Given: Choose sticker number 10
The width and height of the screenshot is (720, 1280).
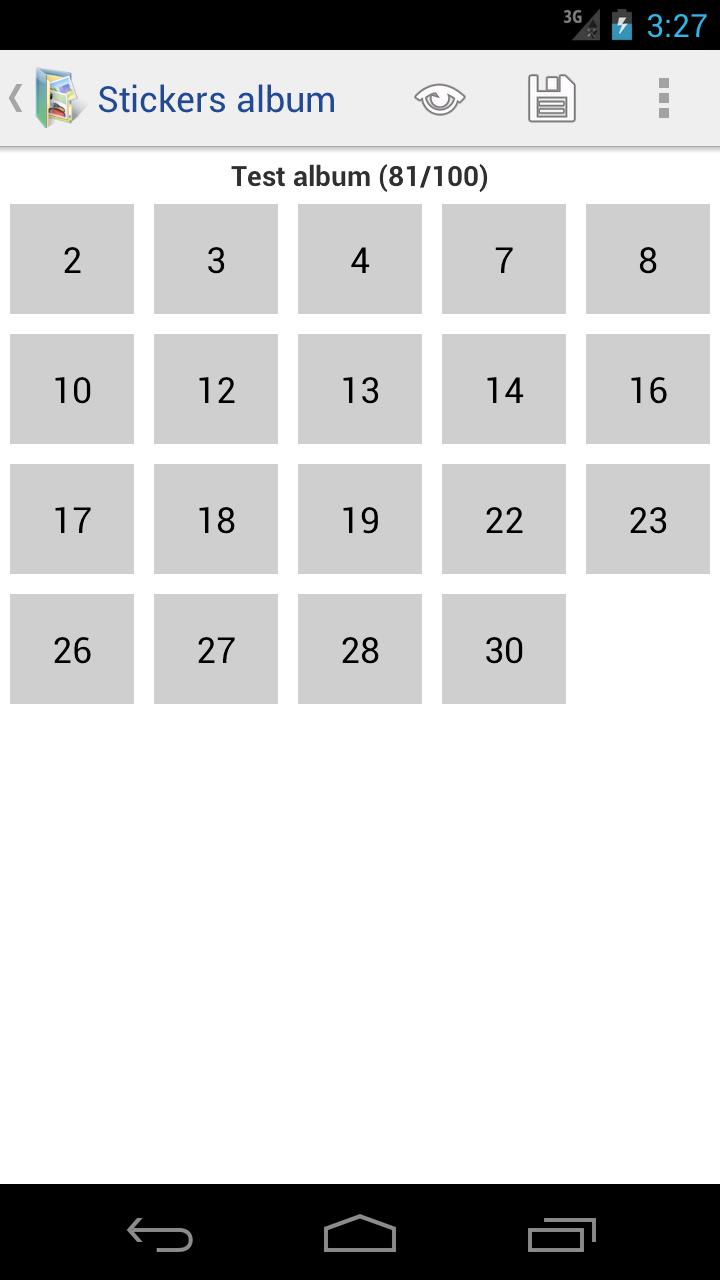Looking at the screenshot, I should 72,389.
